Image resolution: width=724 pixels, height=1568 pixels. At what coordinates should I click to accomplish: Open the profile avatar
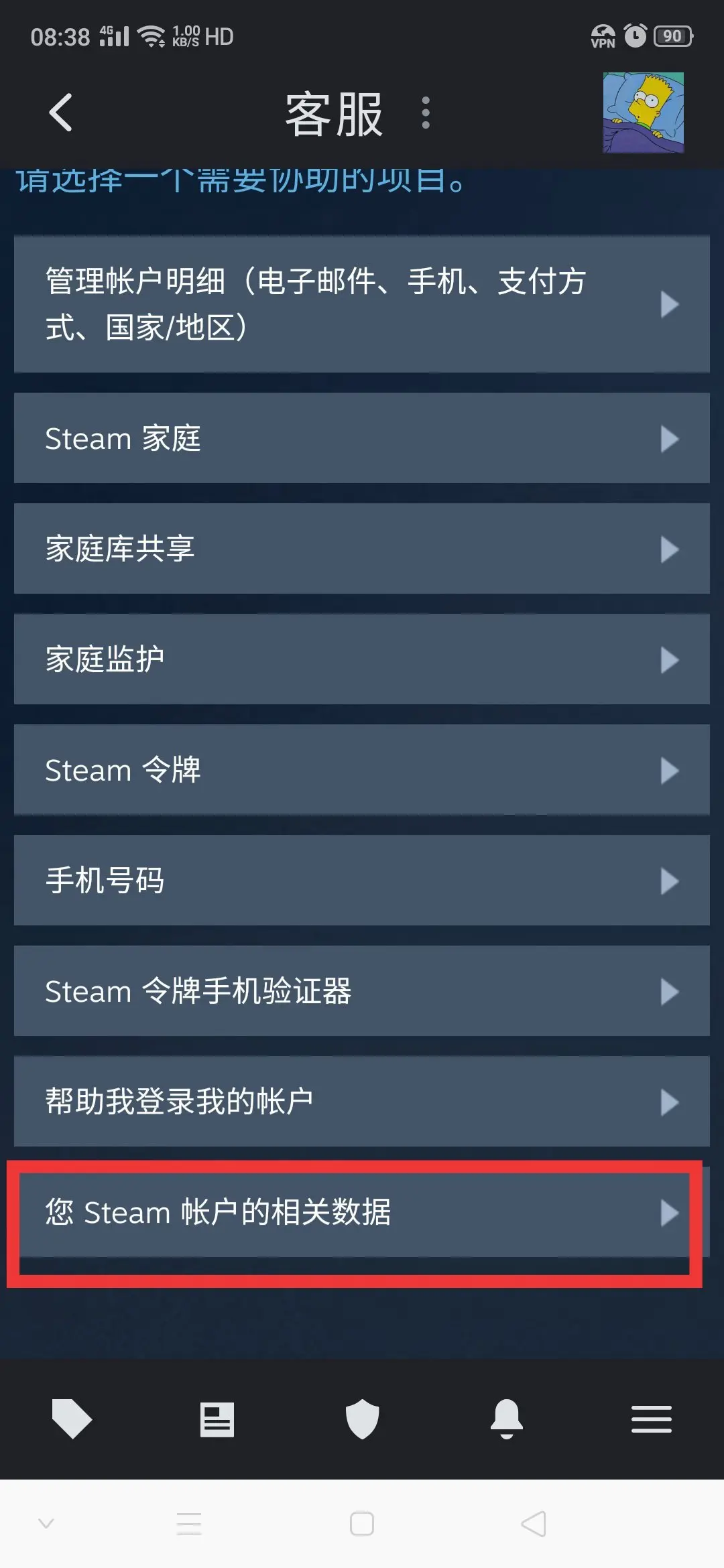pos(643,113)
